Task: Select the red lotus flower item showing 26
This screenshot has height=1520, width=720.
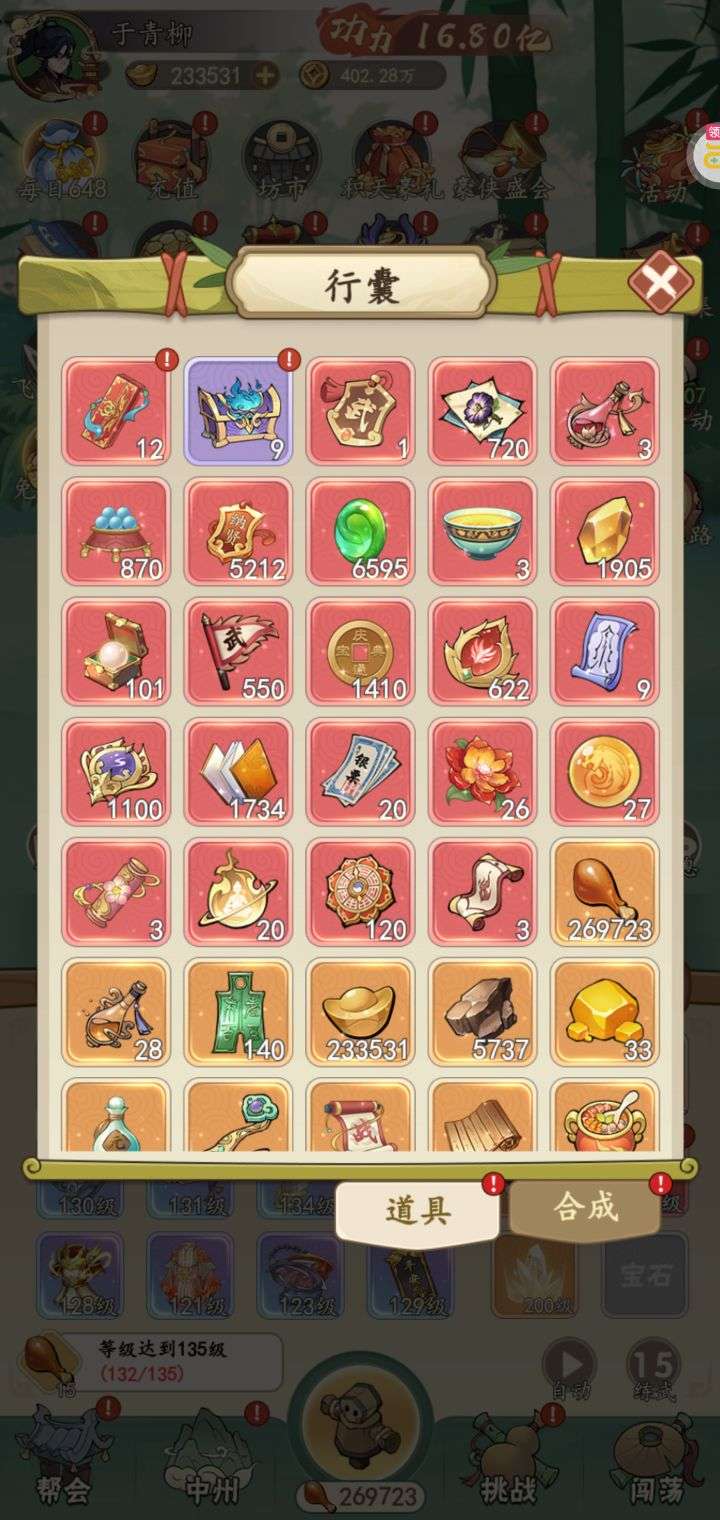Action: (x=482, y=771)
